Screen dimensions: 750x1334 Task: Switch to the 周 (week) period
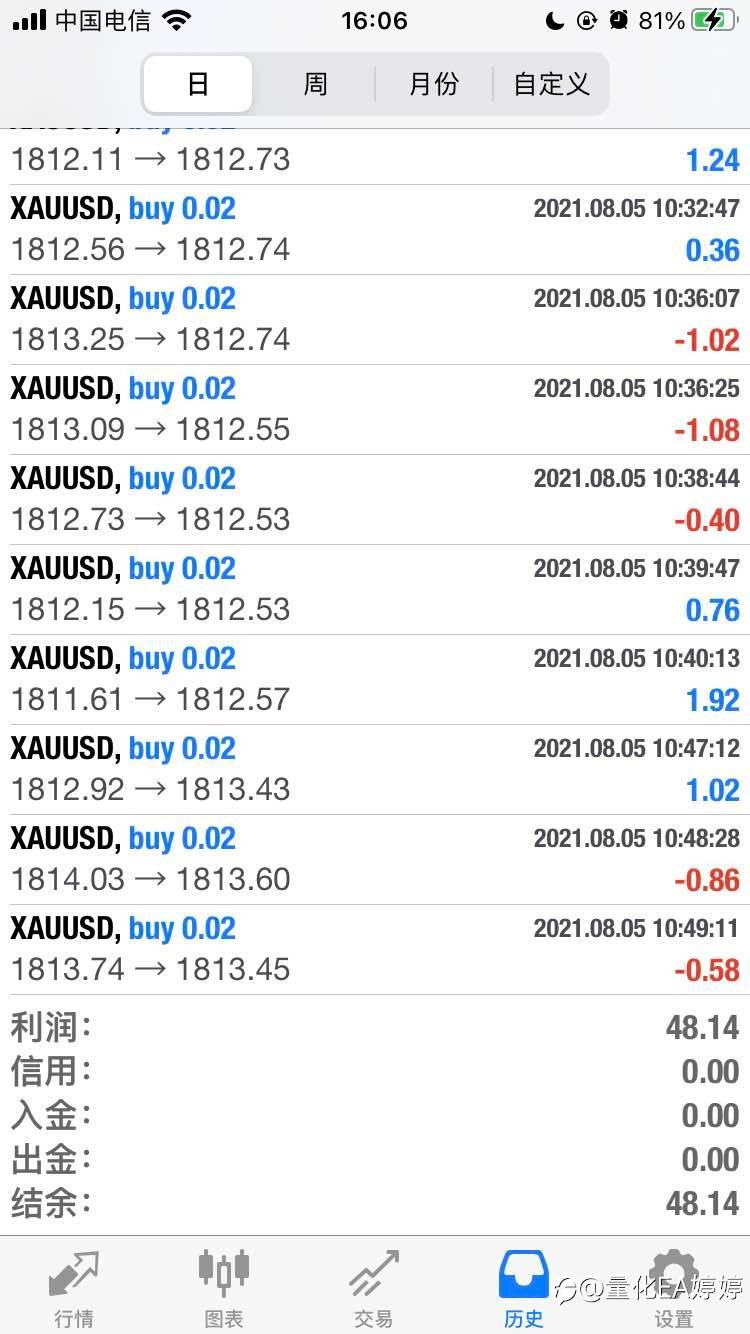click(x=315, y=84)
